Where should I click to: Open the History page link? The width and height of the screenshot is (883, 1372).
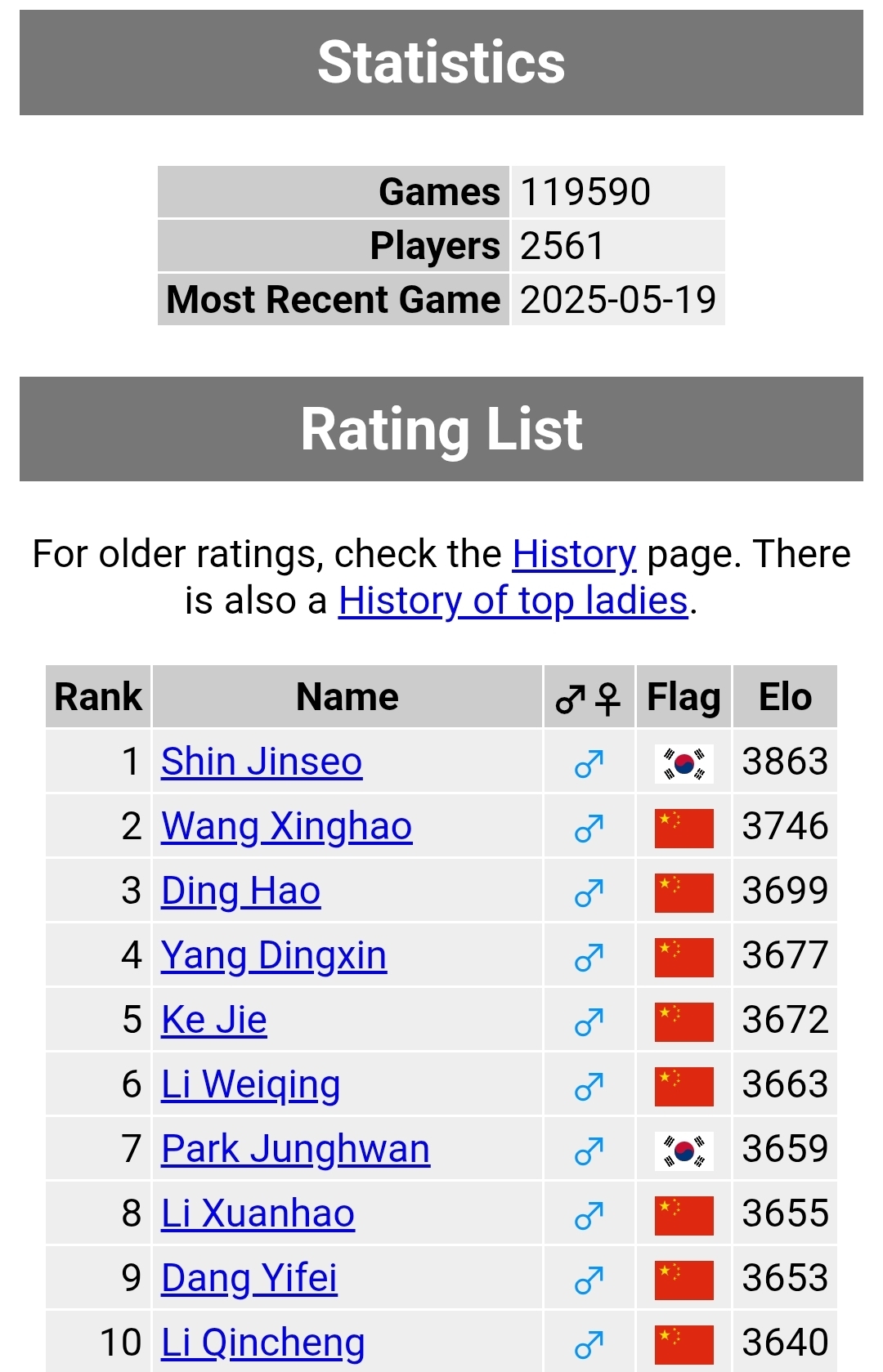click(574, 554)
